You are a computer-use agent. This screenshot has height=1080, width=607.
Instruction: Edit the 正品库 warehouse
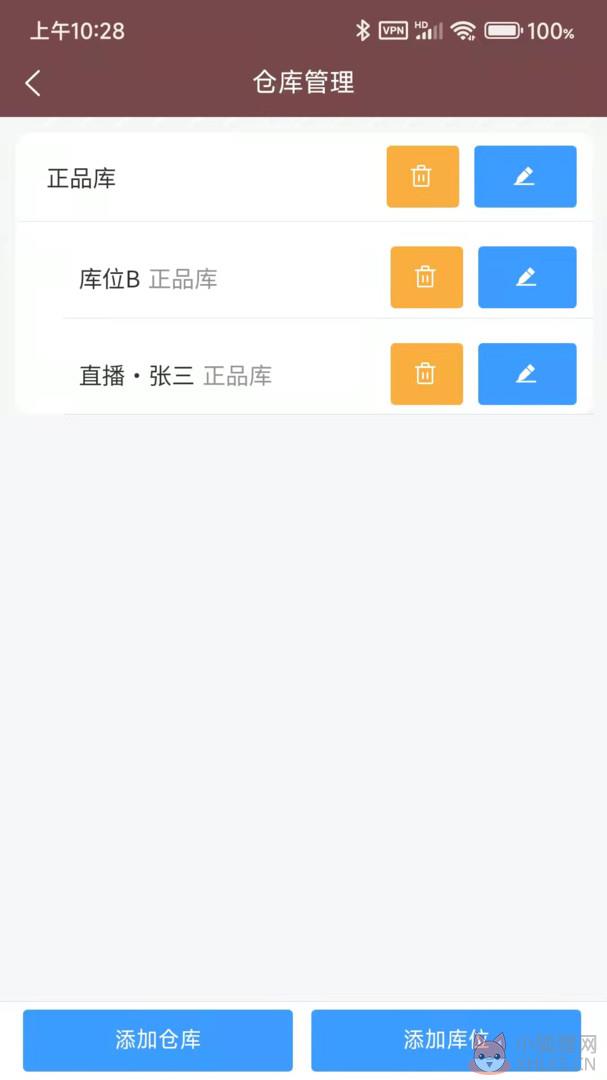click(x=525, y=176)
